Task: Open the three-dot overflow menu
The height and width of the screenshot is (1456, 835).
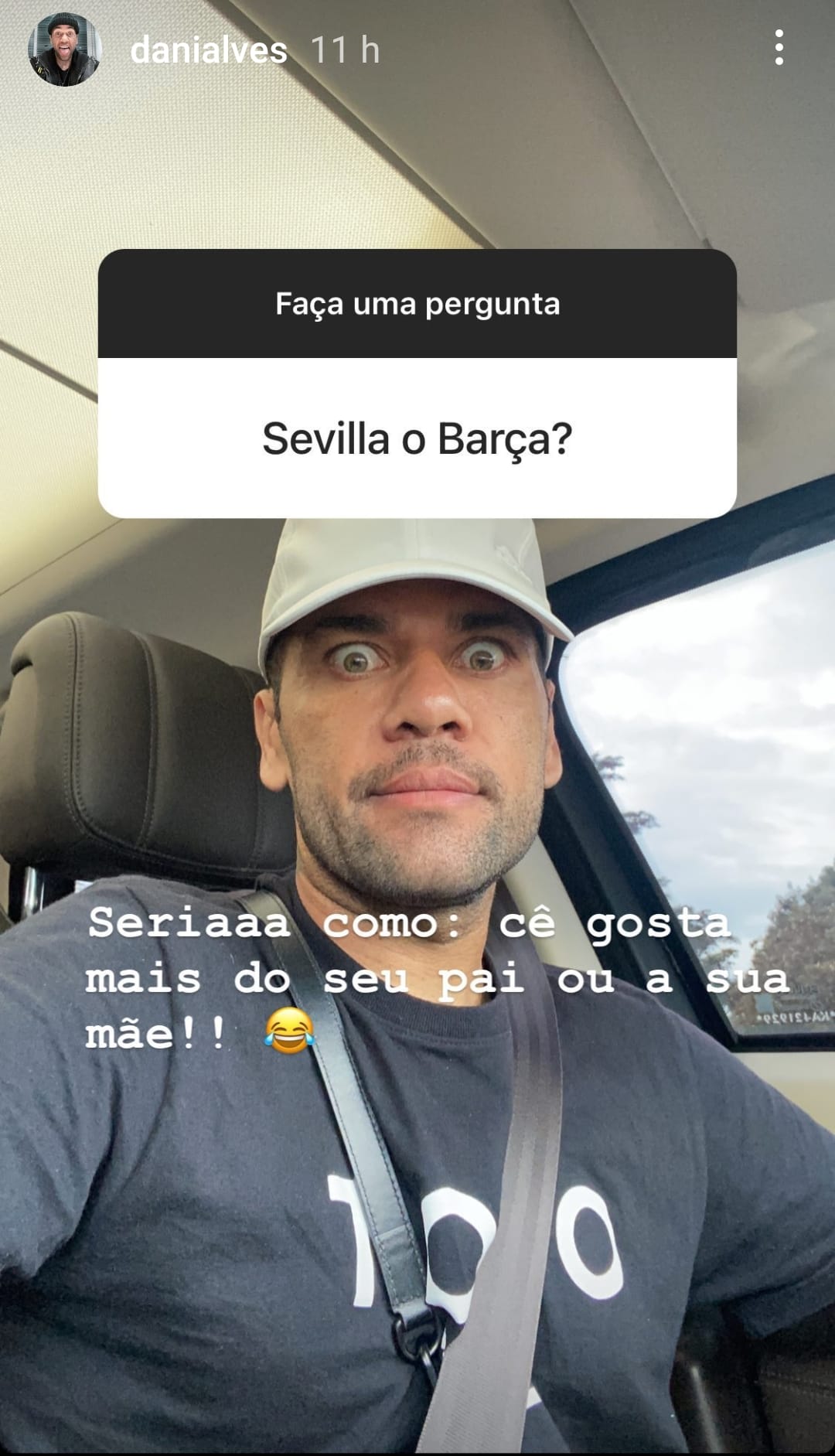Action: coord(779,48)
